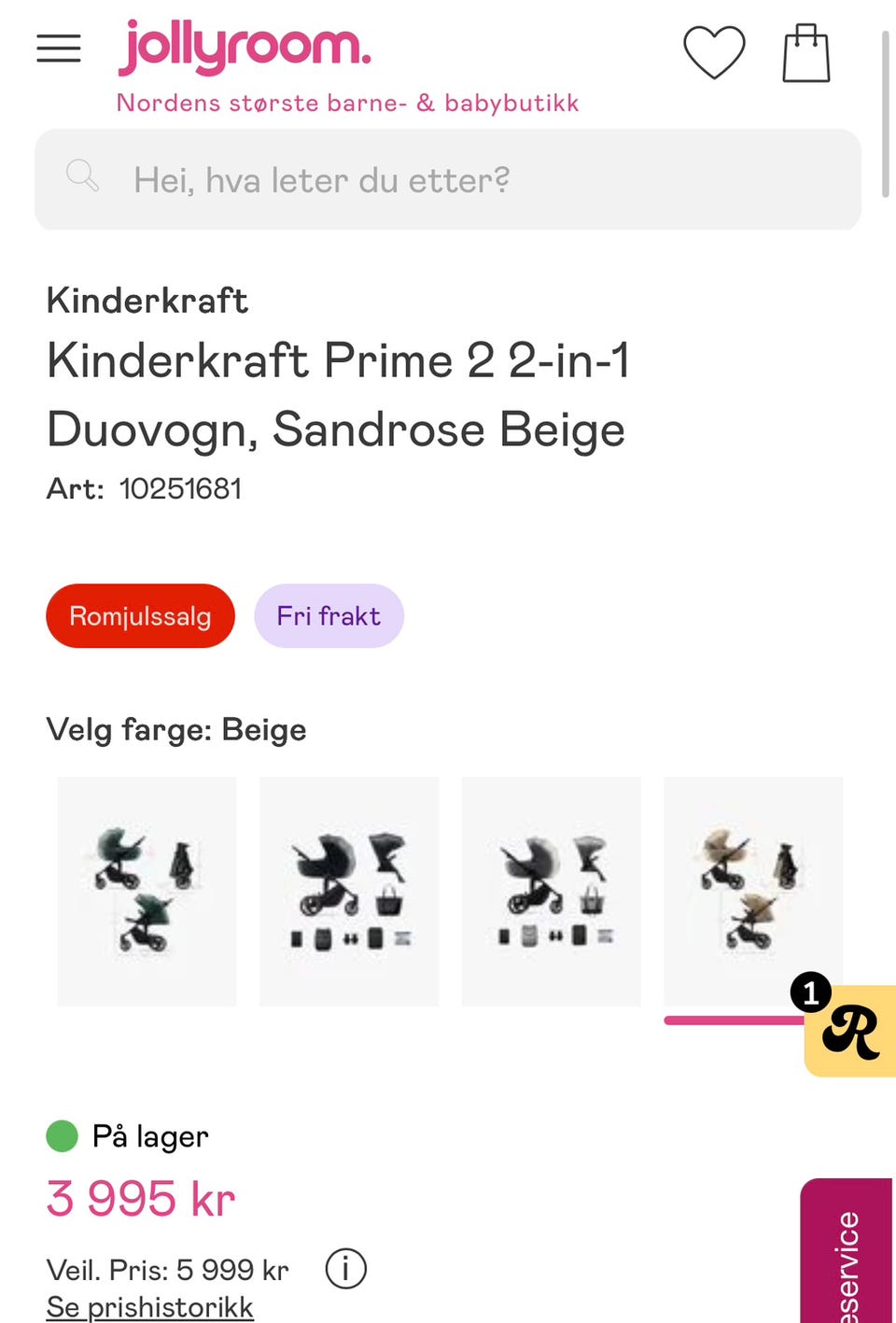
Task: Select the black stroller color variant
Action: click(349, 891)
